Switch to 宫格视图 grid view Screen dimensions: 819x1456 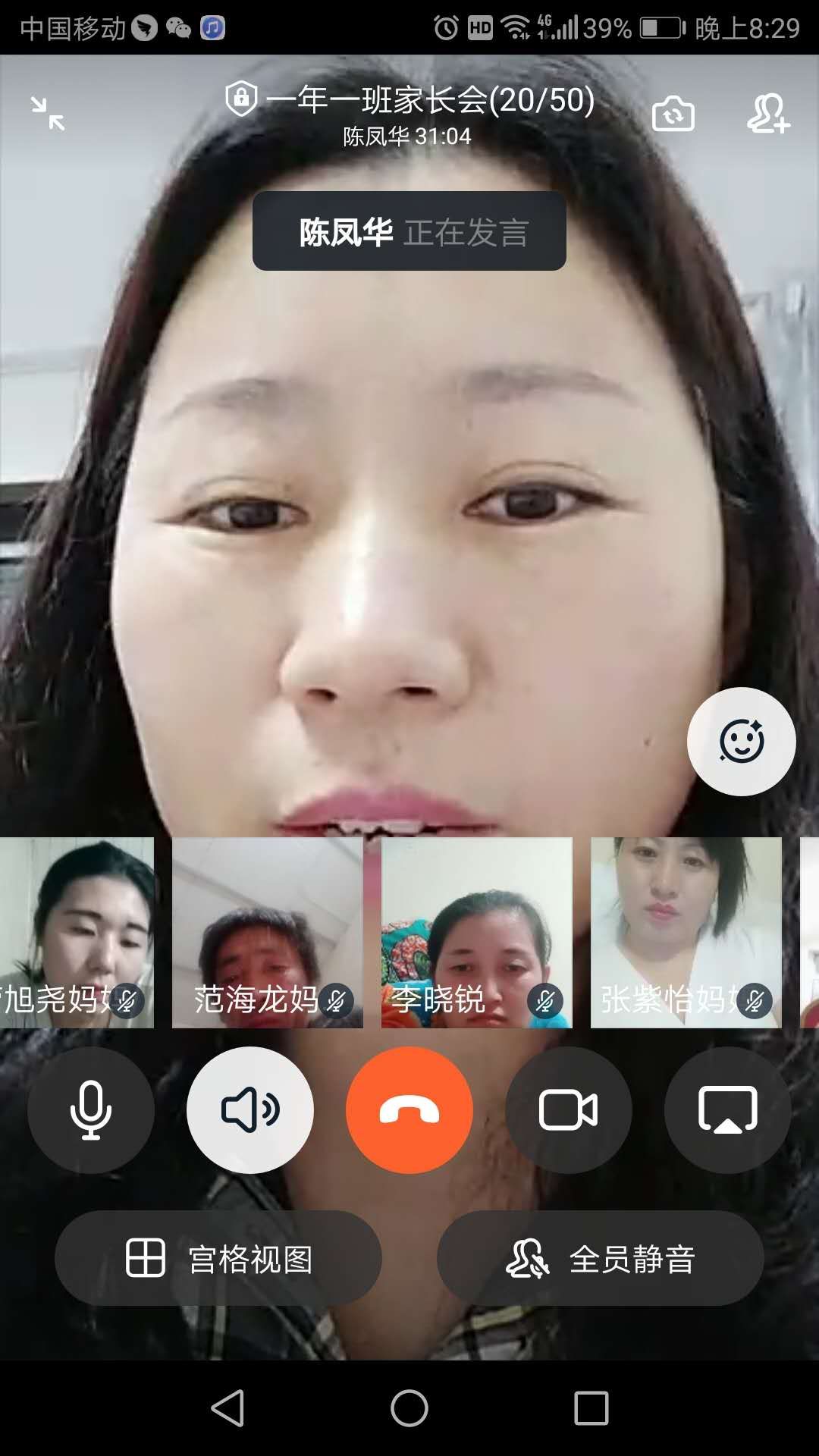[x=218, y=1258]
